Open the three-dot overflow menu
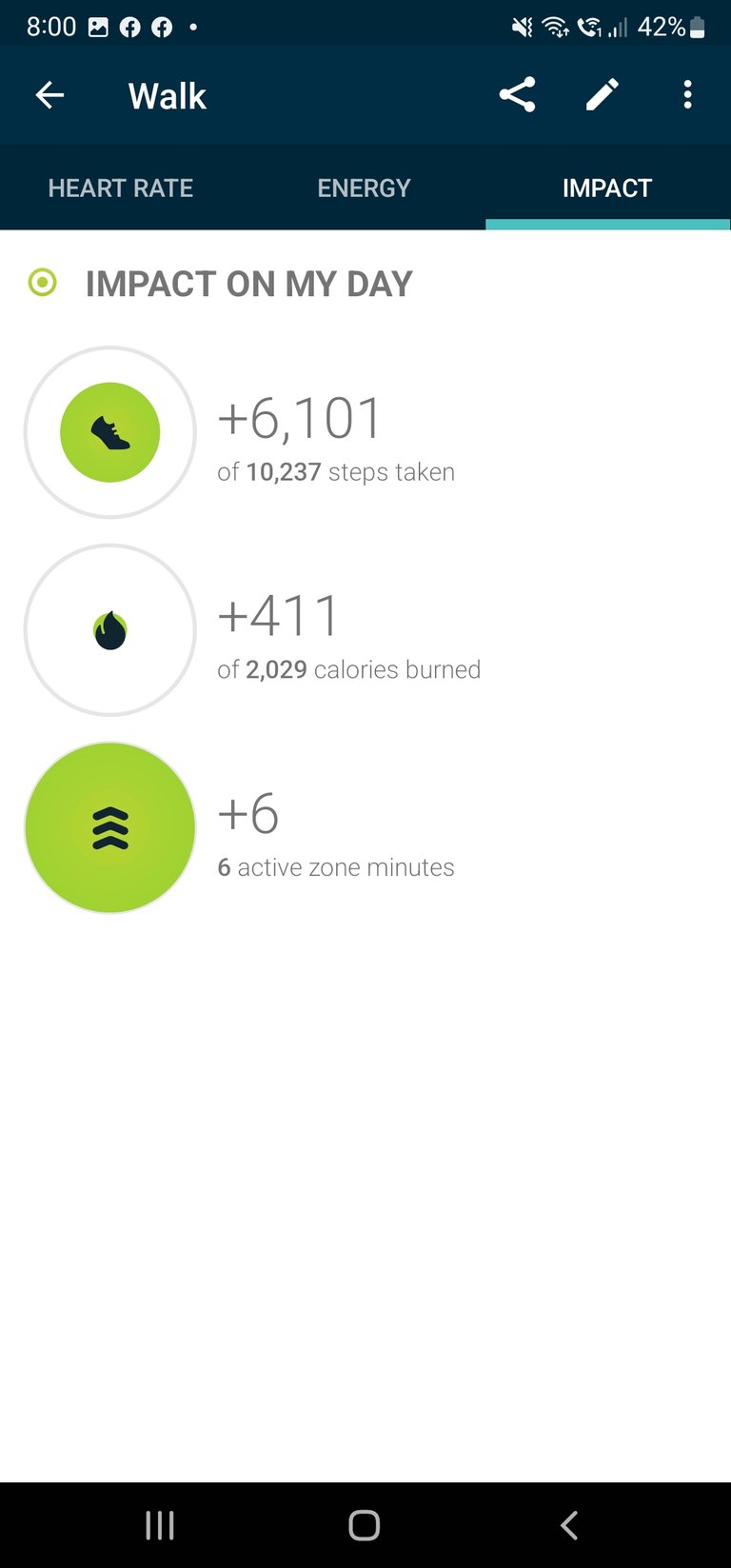731x1568 pixels. 687,95
